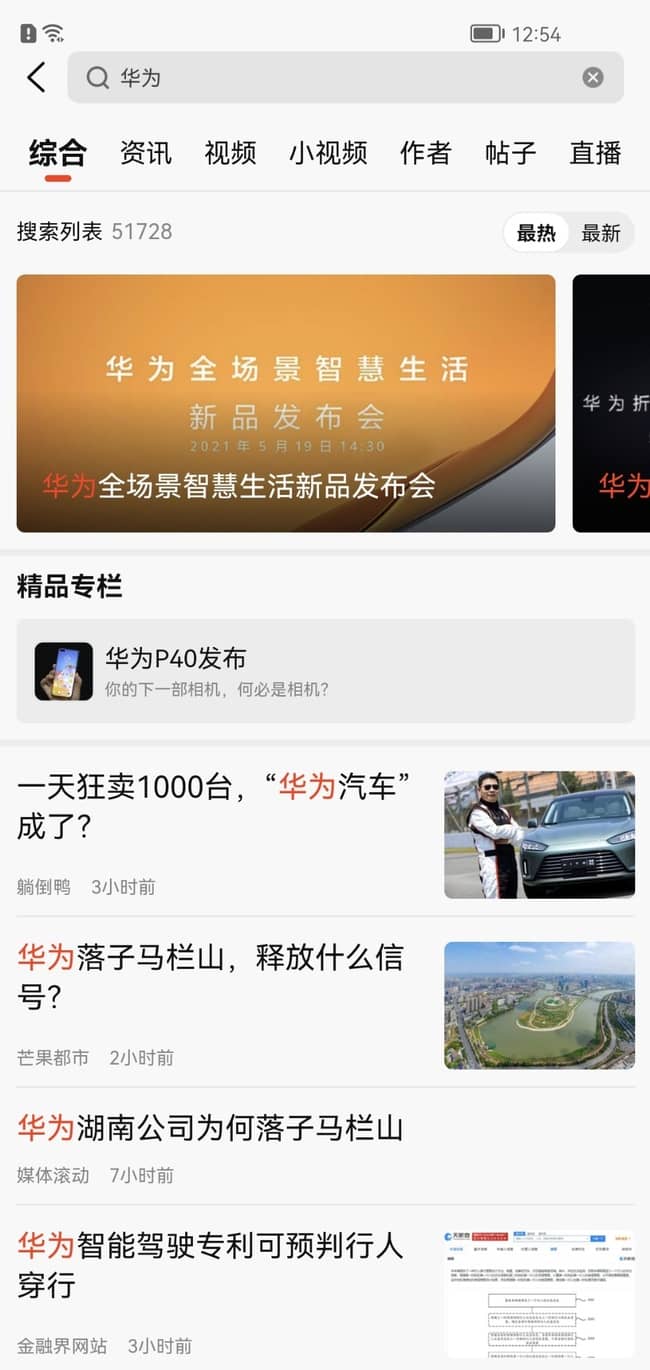Viewport: 650px width, 1370px height.
Task: Select the 作者 tab
Action: click(x=426, y=153)
